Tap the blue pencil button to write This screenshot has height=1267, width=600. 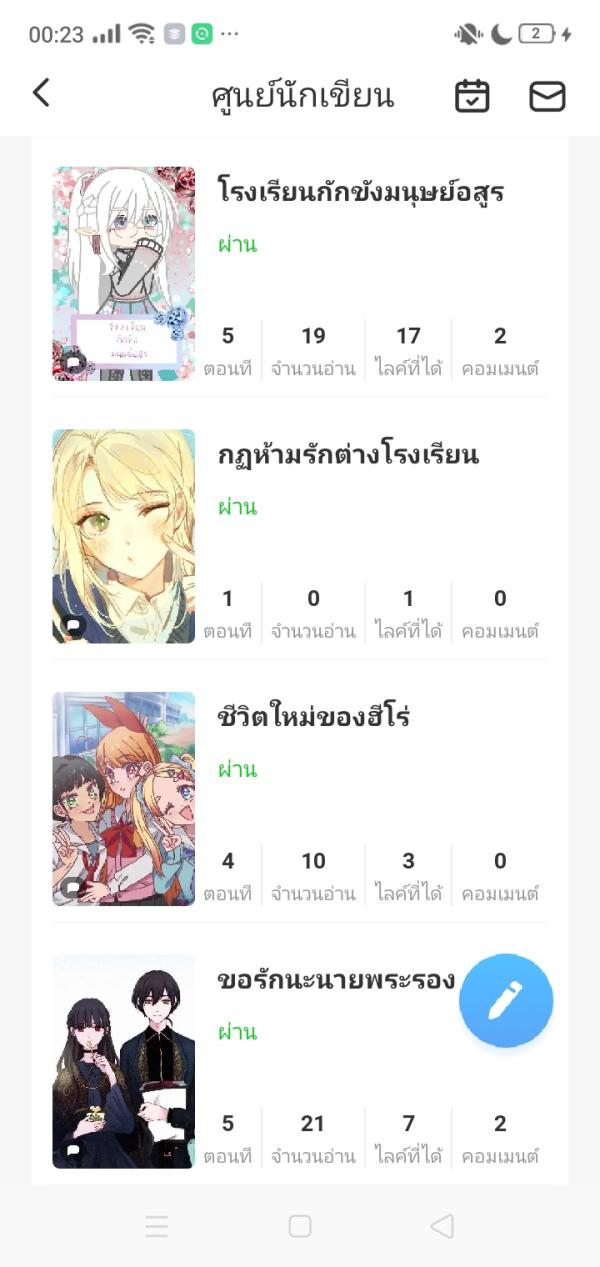[x=506, y=1000]
